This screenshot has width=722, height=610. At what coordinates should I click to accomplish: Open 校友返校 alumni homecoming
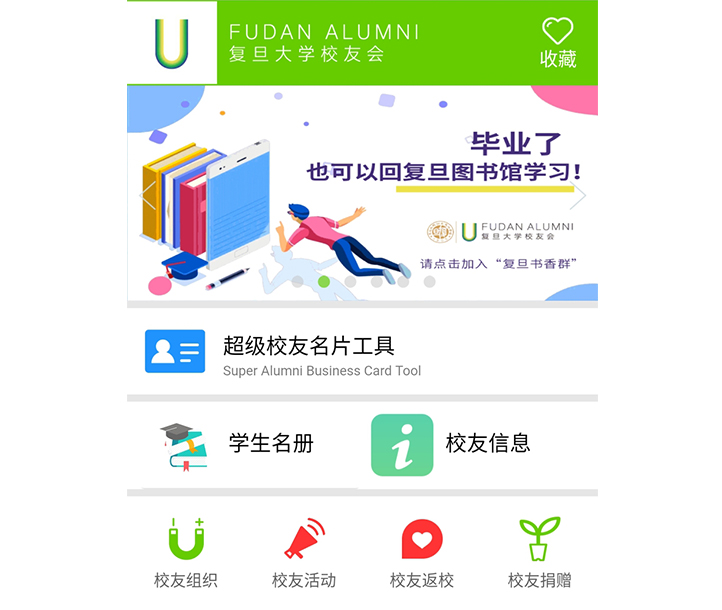[x=421, y=551]
